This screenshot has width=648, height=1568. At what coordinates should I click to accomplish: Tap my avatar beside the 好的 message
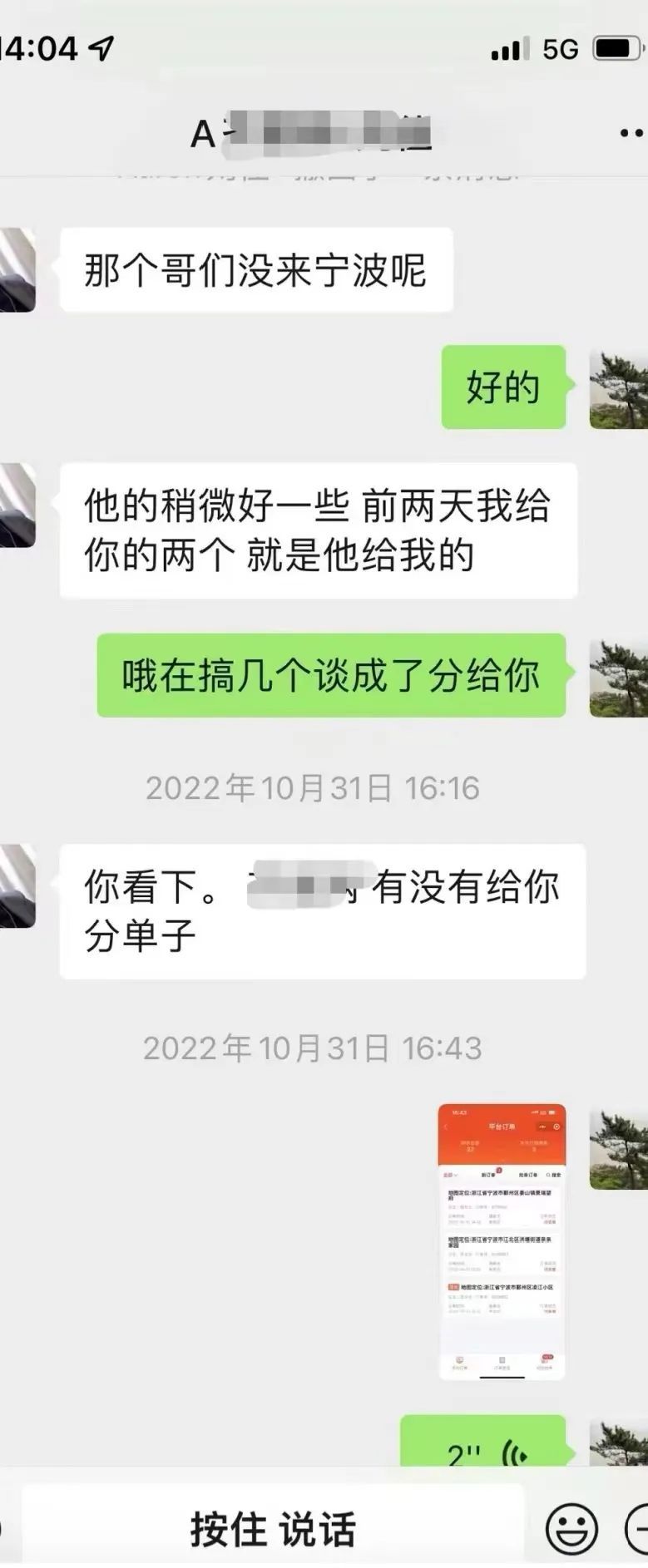click(x=619, y=388)
